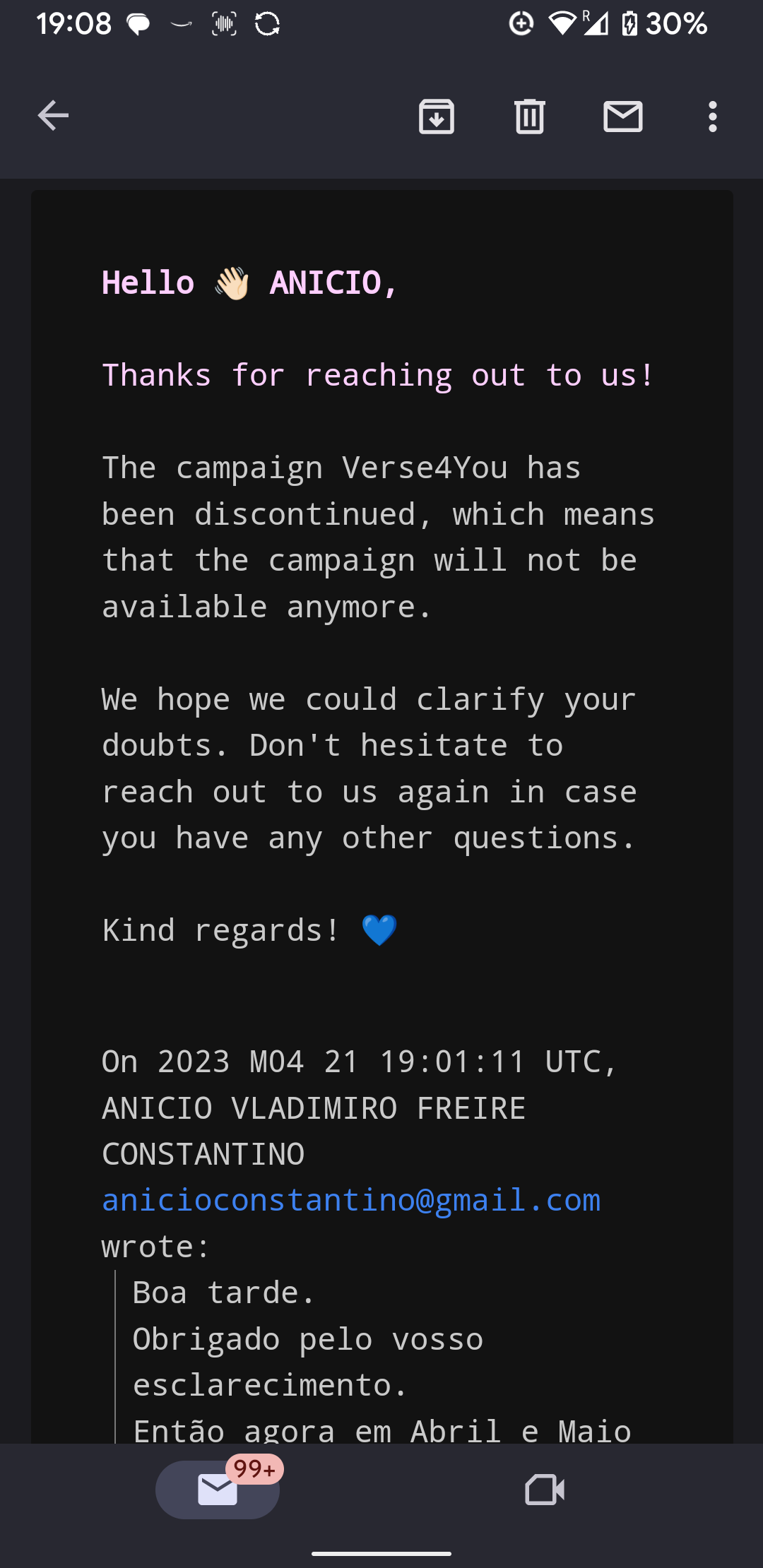Open the anicioconstantino@gmail.com link
Image resolution: width=763 pixels, height=1568 pixels.
(x=351, y=1200)
